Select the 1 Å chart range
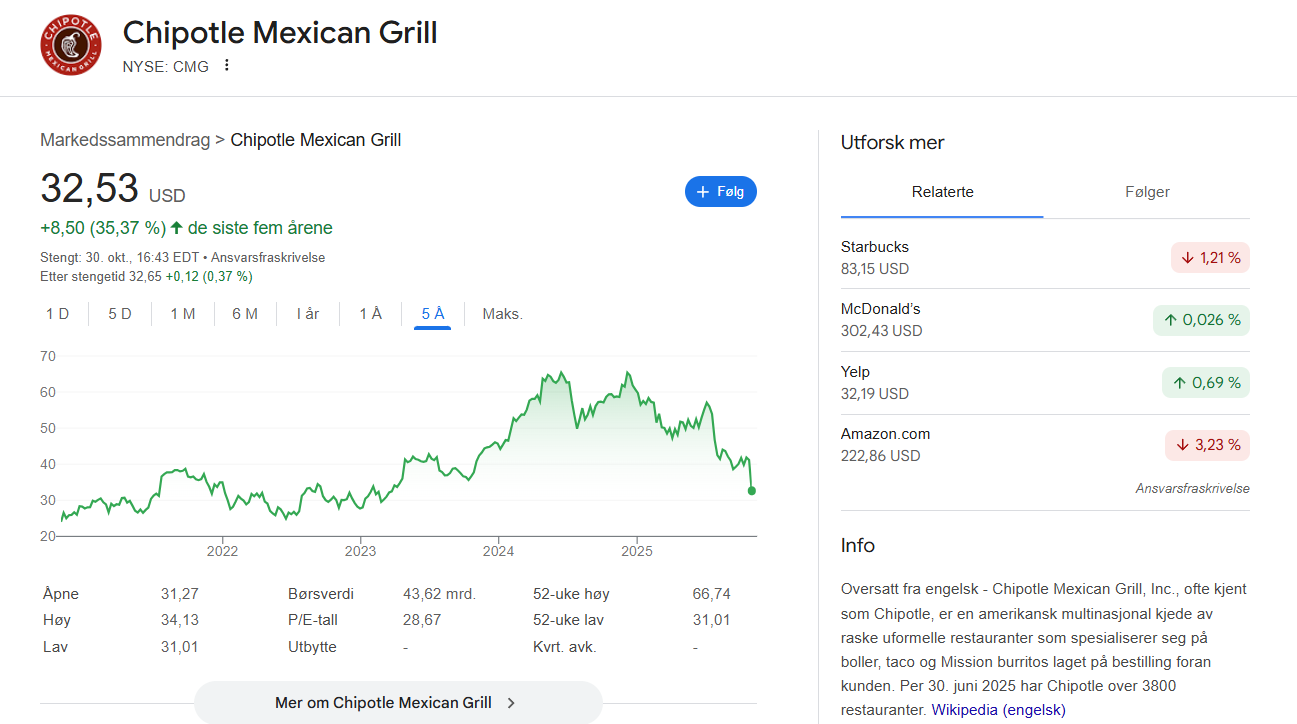 (x=371, y=314)
